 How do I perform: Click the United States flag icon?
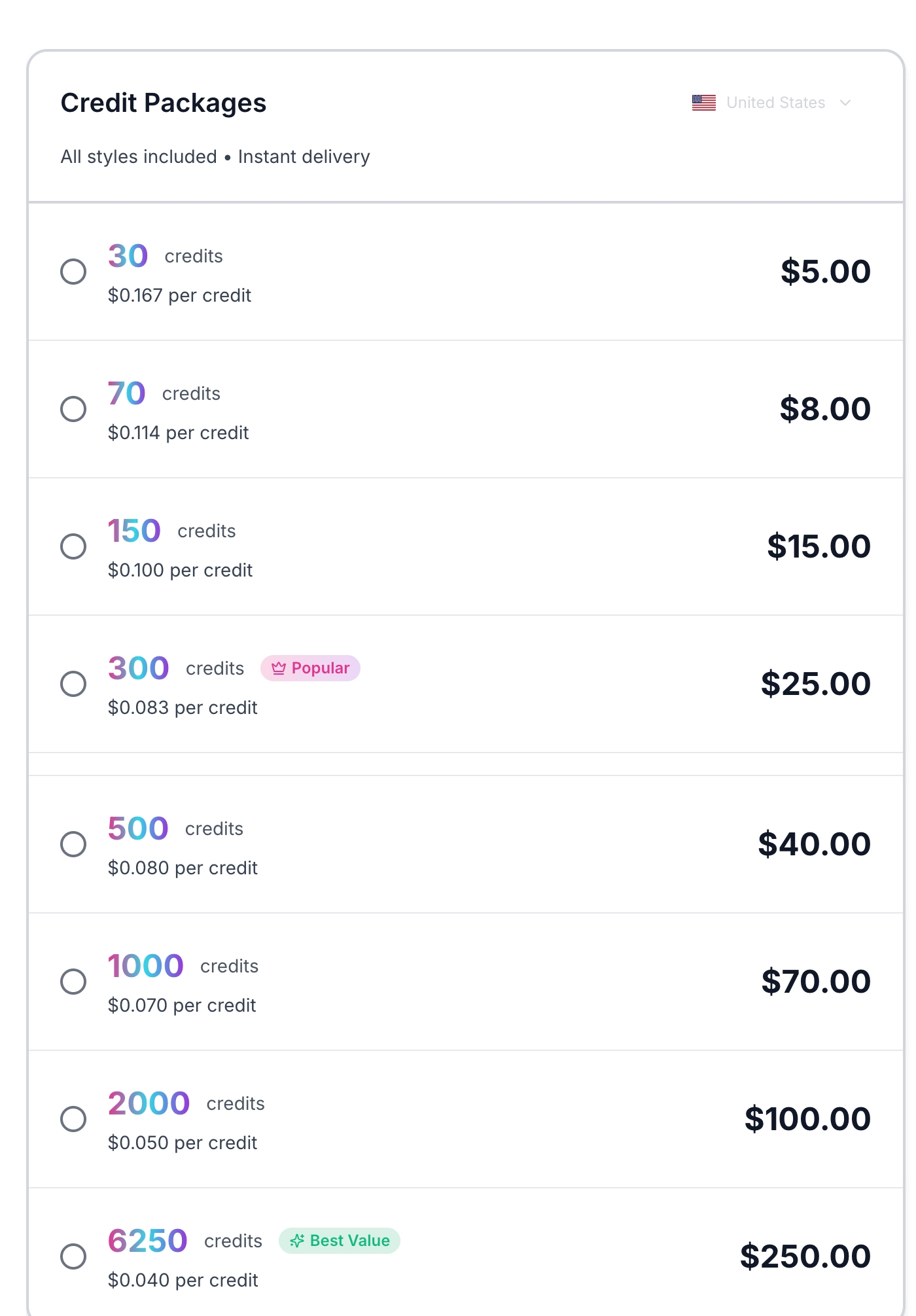click(x=703, y=102)
